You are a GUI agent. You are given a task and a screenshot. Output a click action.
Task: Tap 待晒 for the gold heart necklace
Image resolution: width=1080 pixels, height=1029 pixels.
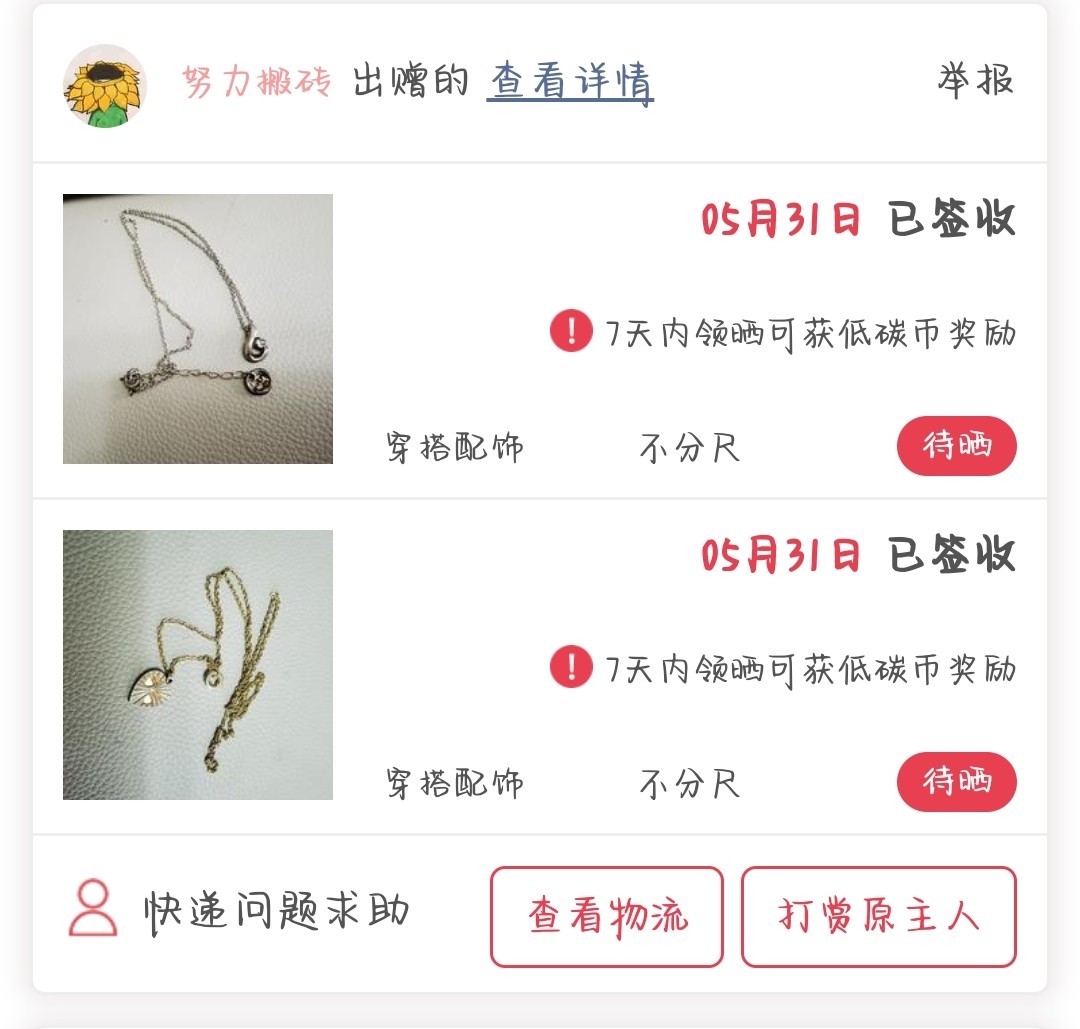point(956,782)
